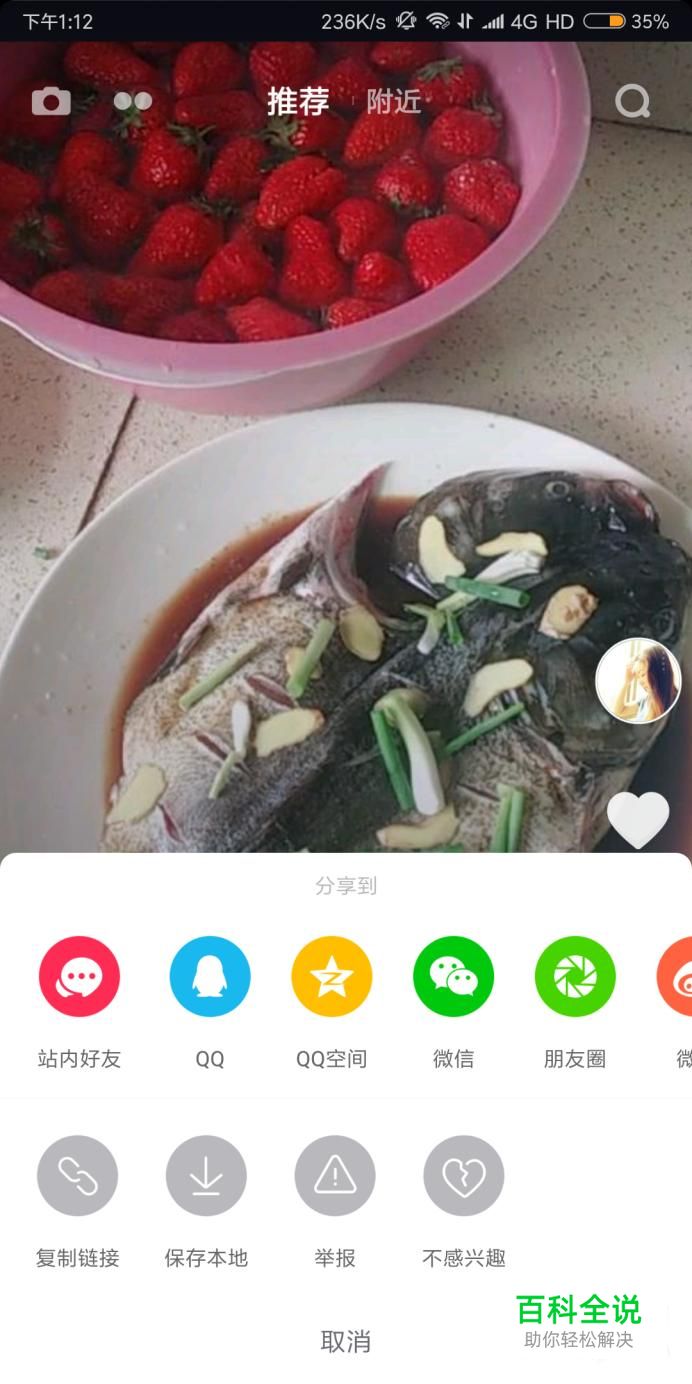Save video with 保存本地

tap(206, 1176)
